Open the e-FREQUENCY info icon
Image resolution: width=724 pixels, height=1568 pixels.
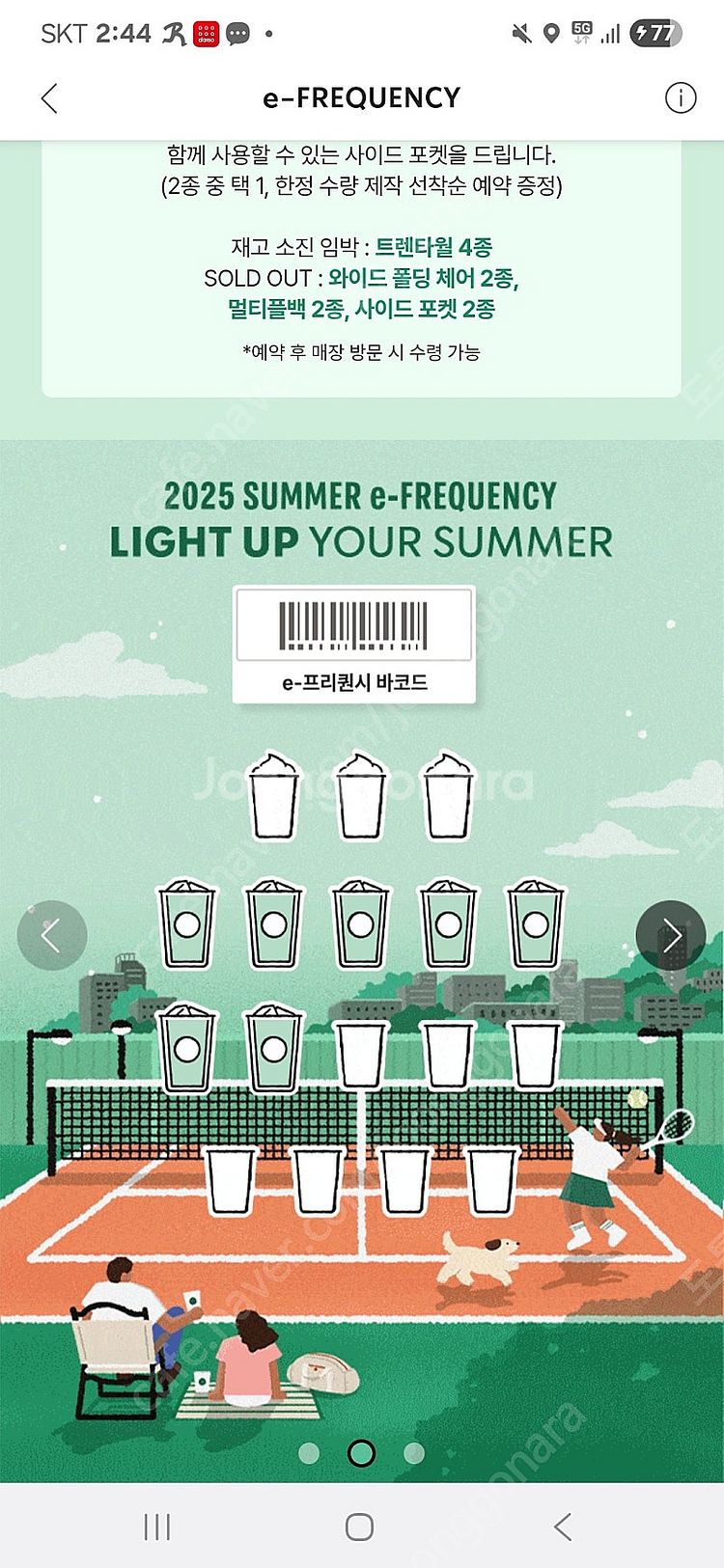tap(680, 97)
